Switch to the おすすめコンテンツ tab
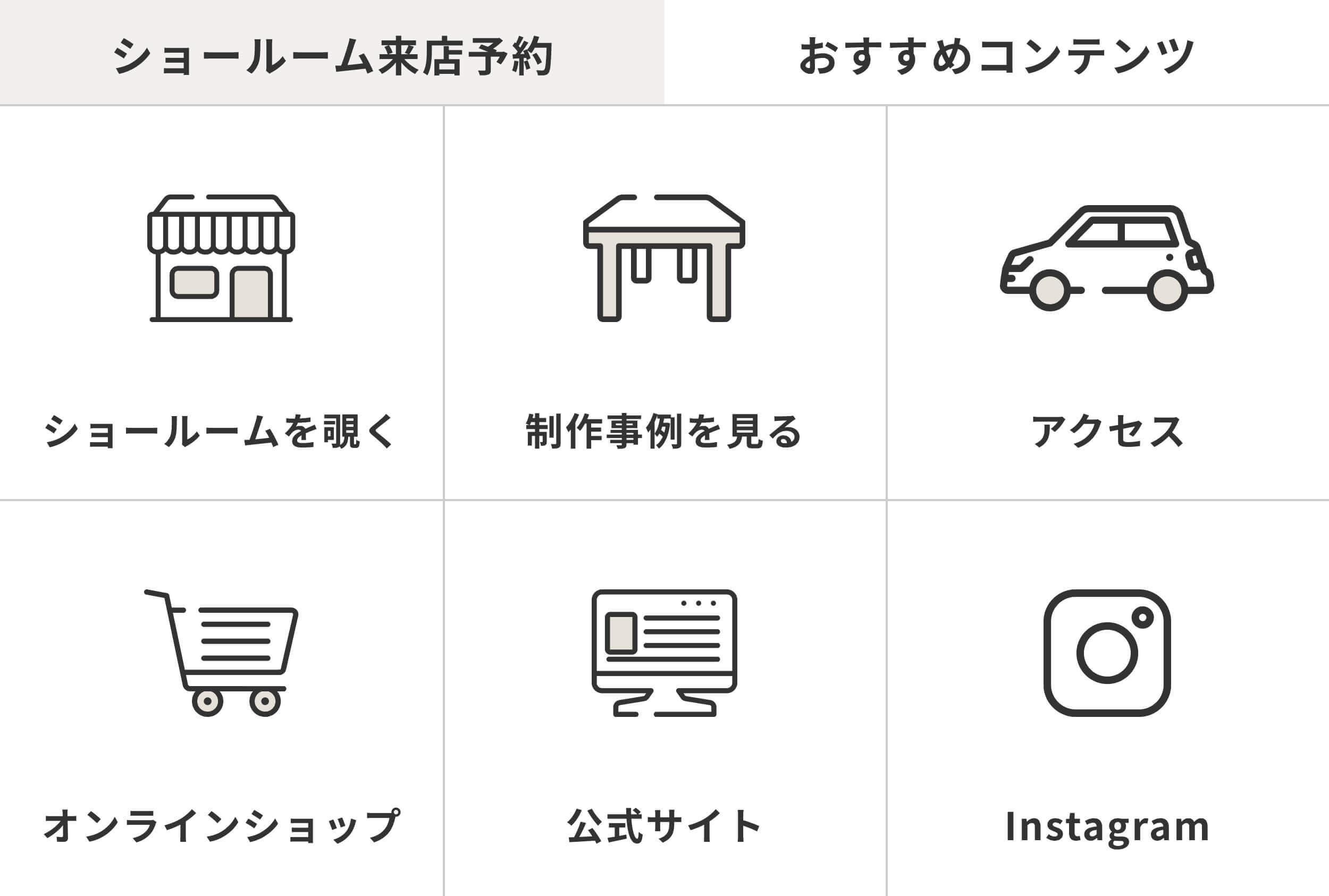This screenshot has height=896, width=1329. click(996, 55)
